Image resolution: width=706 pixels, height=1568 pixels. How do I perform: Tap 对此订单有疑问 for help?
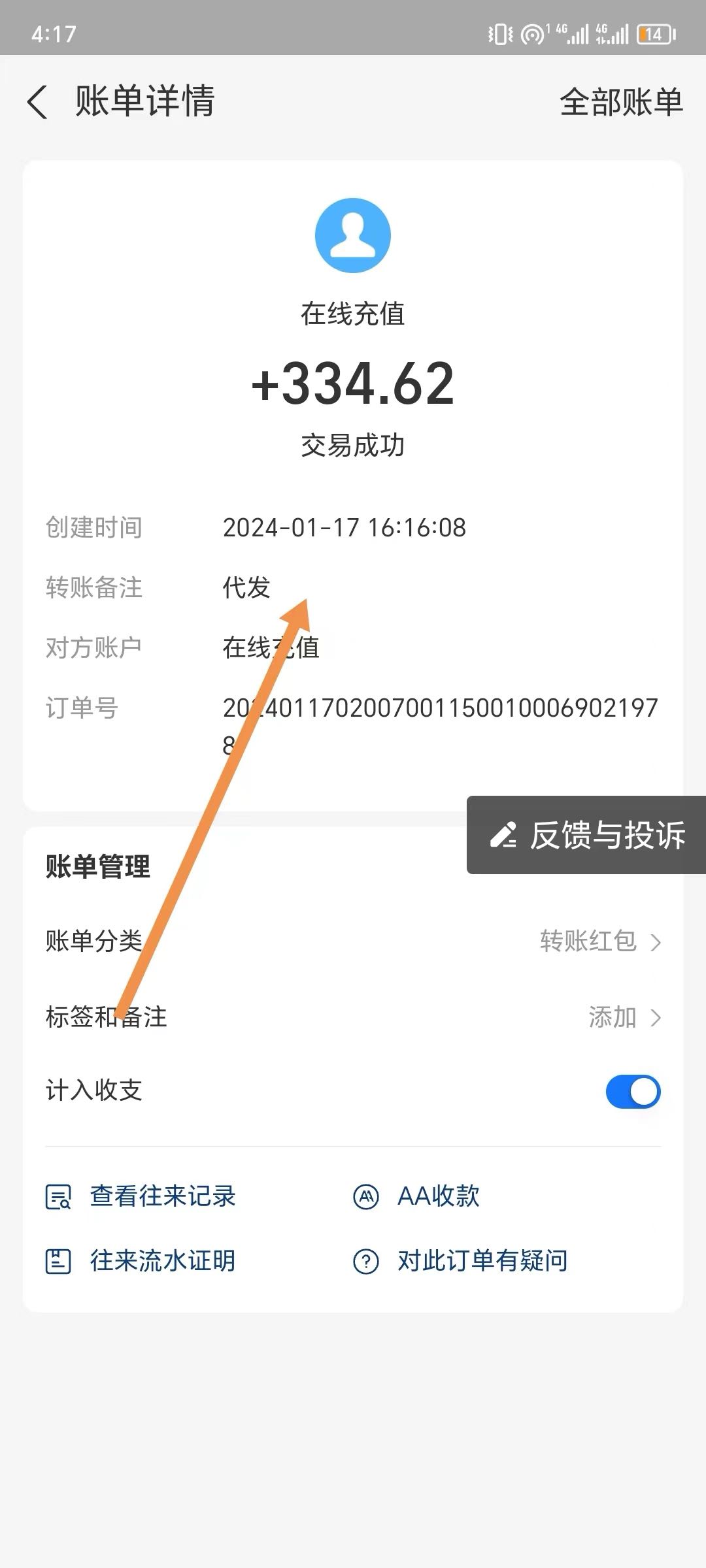point(460,1261)
